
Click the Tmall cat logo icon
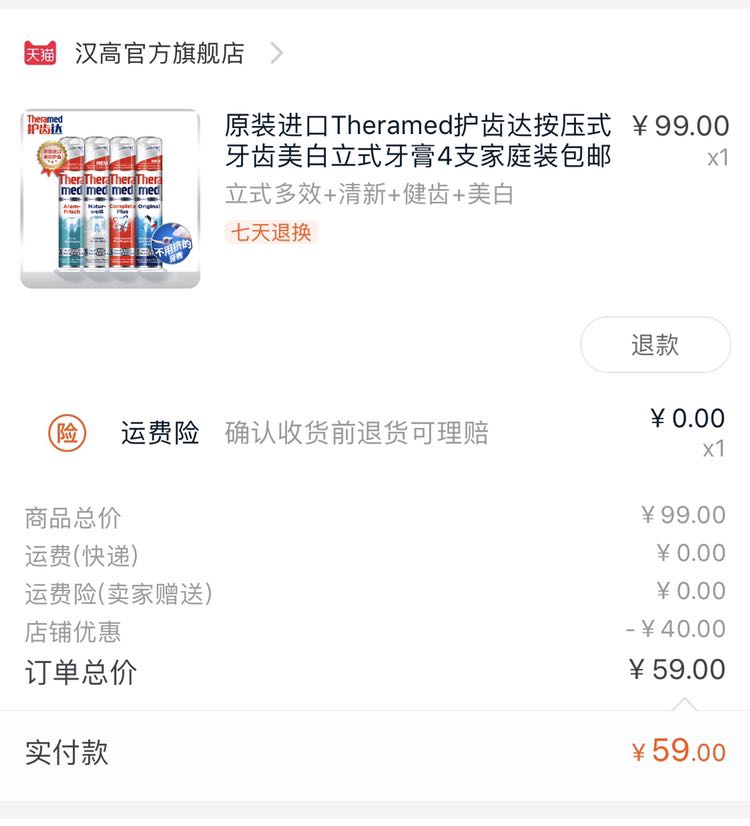pyautogui.click(x=36, y=52)
